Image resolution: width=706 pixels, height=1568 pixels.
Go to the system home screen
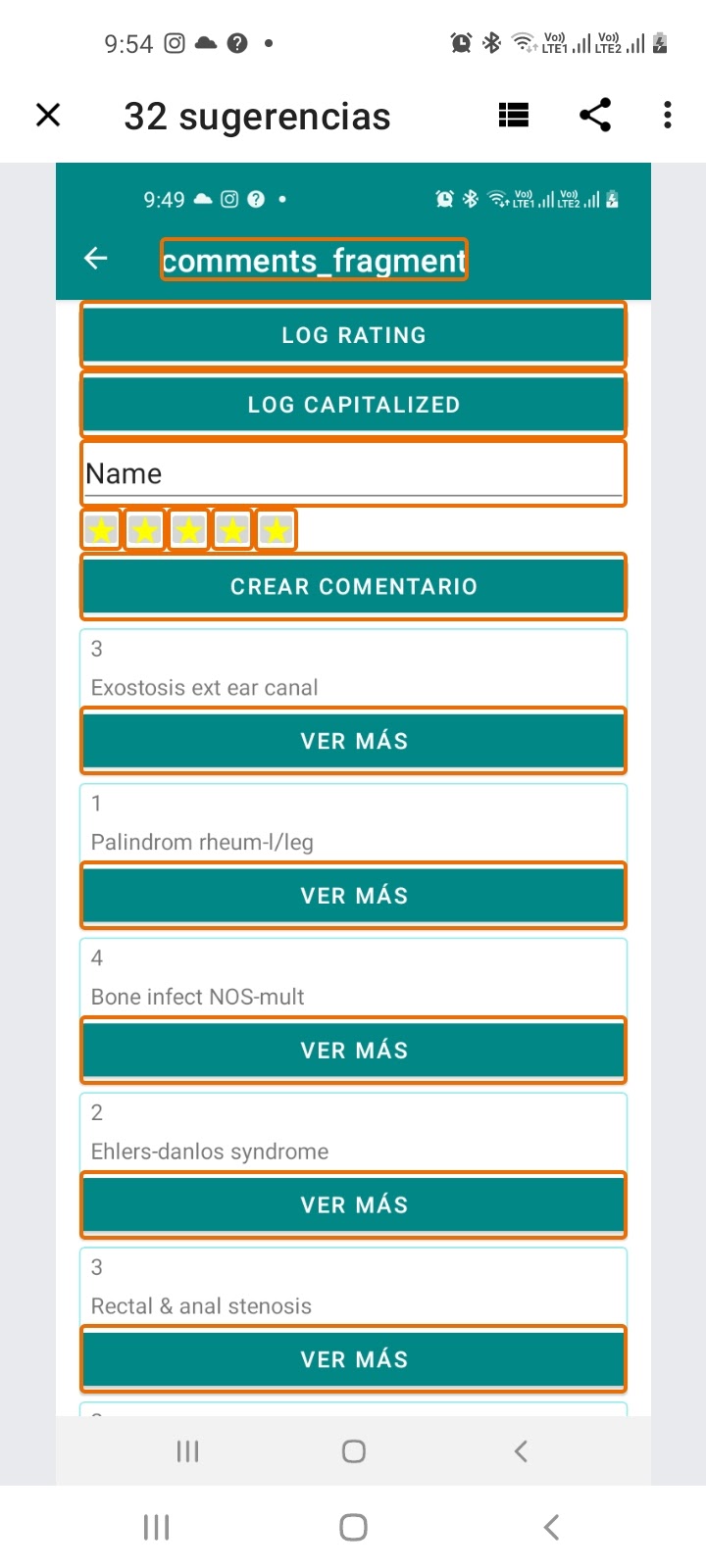[x=353, y=1527]
